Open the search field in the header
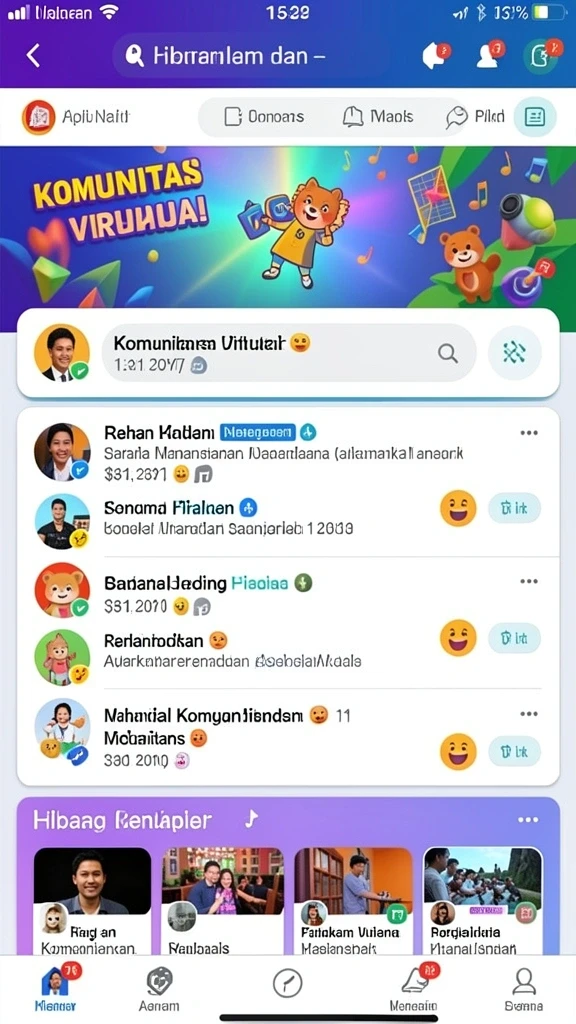The width and height of the screenshot is (576, 1024). click(251, 56)
